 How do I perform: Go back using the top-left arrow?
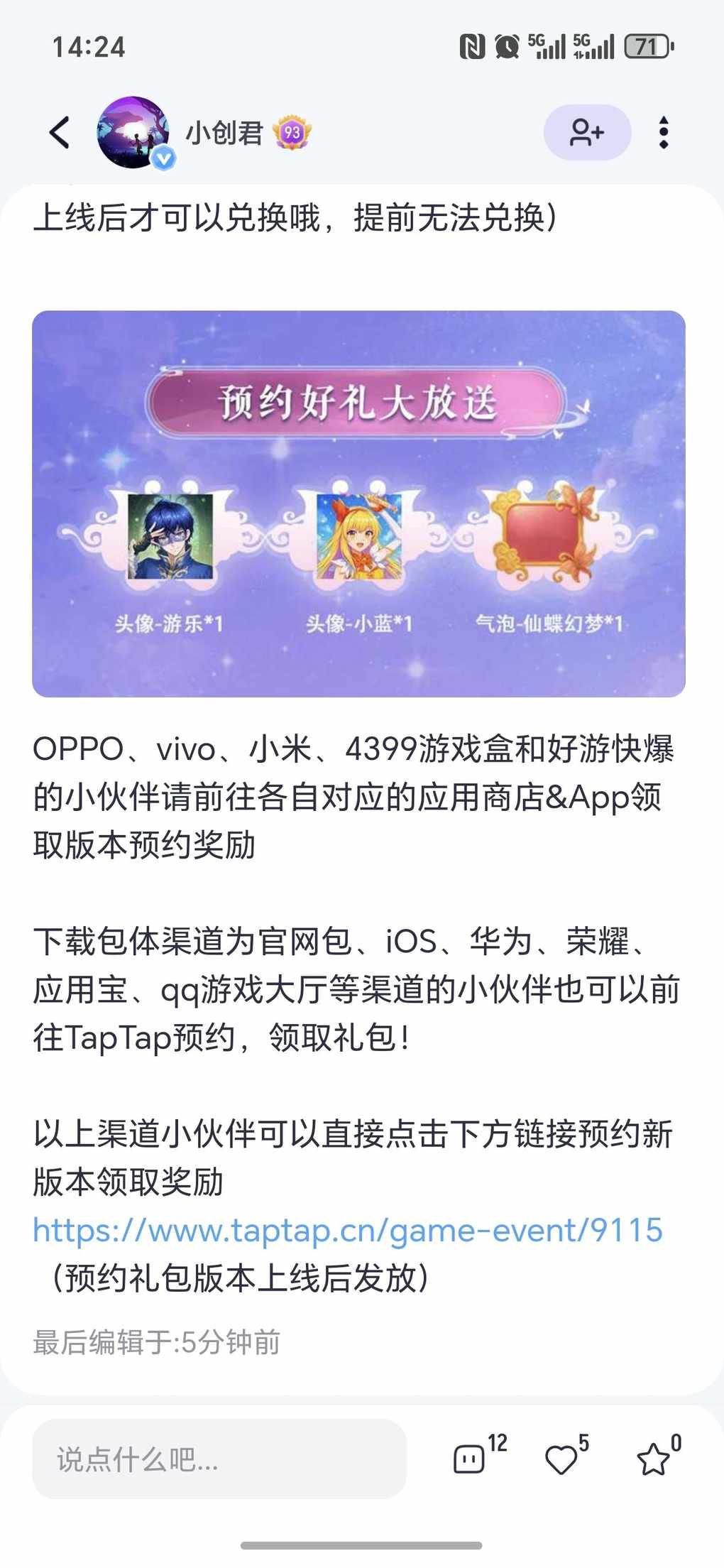60,133
